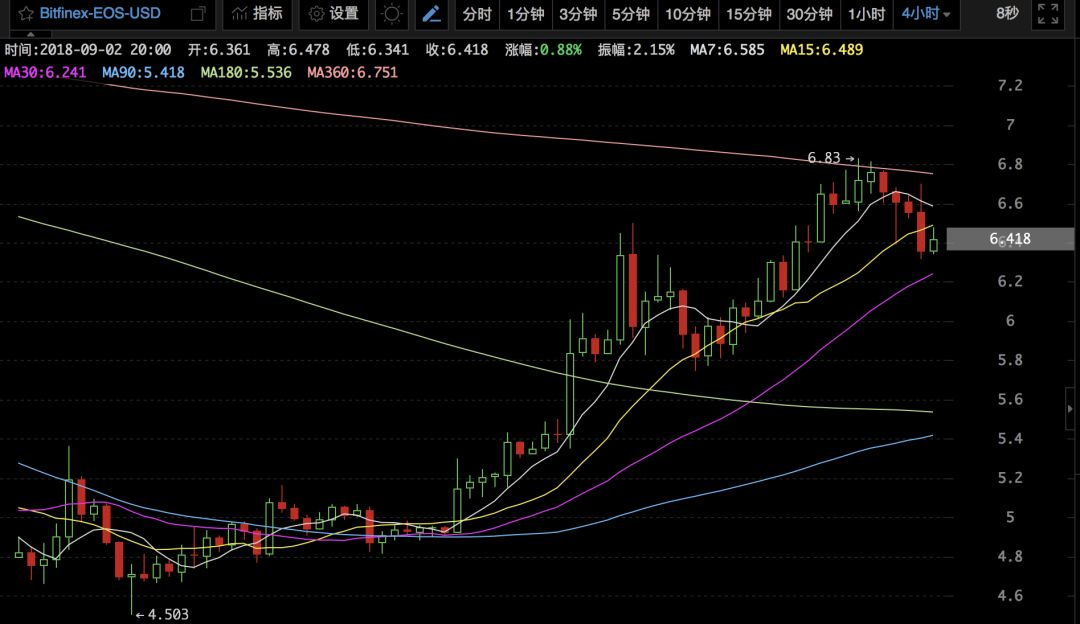Switch to the 分时 time-share view
The height and width of the screenshot is (624, 1080).
(x=477, y=14)
